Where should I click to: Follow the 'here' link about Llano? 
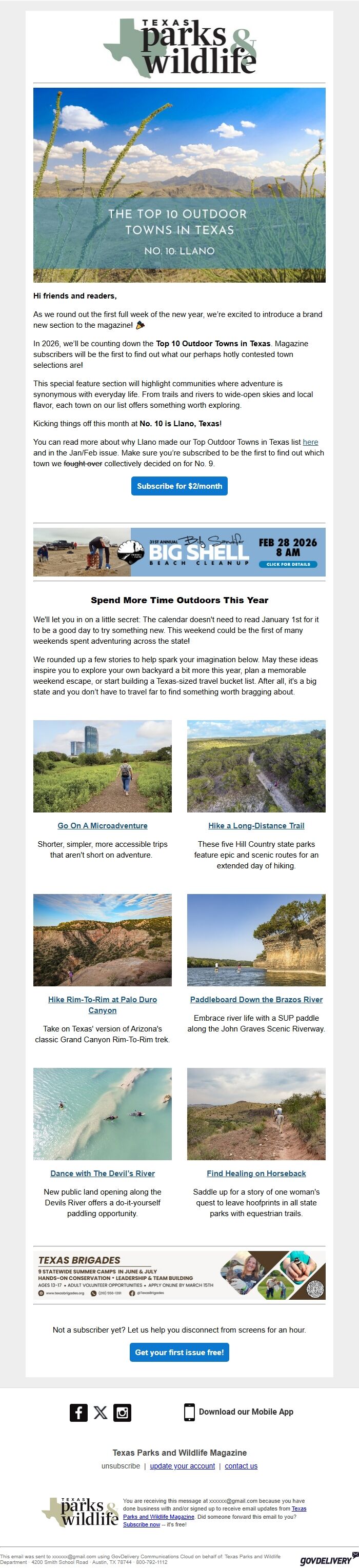(310, 442)
